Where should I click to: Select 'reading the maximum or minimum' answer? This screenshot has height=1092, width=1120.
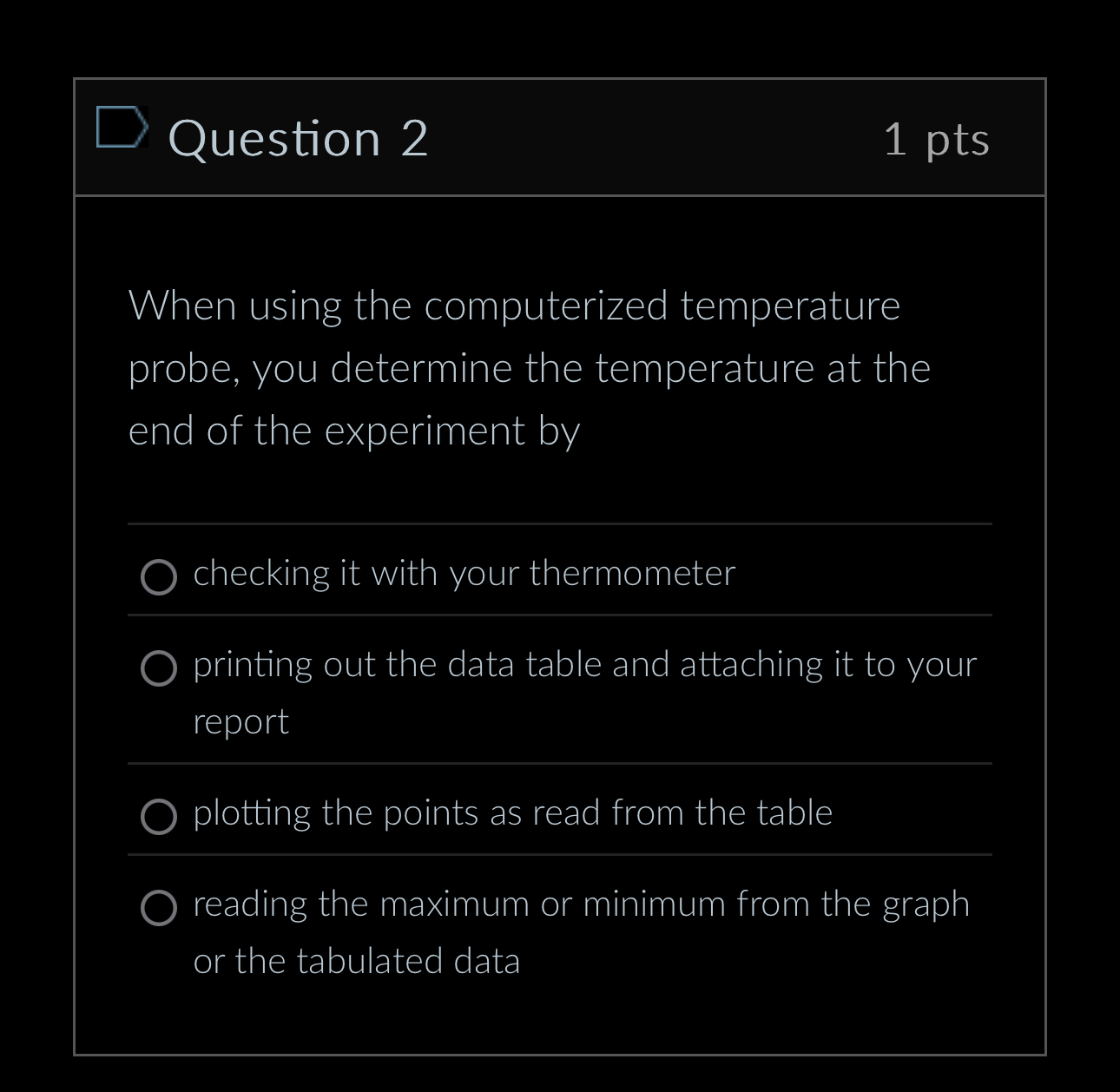coord(159,908)
